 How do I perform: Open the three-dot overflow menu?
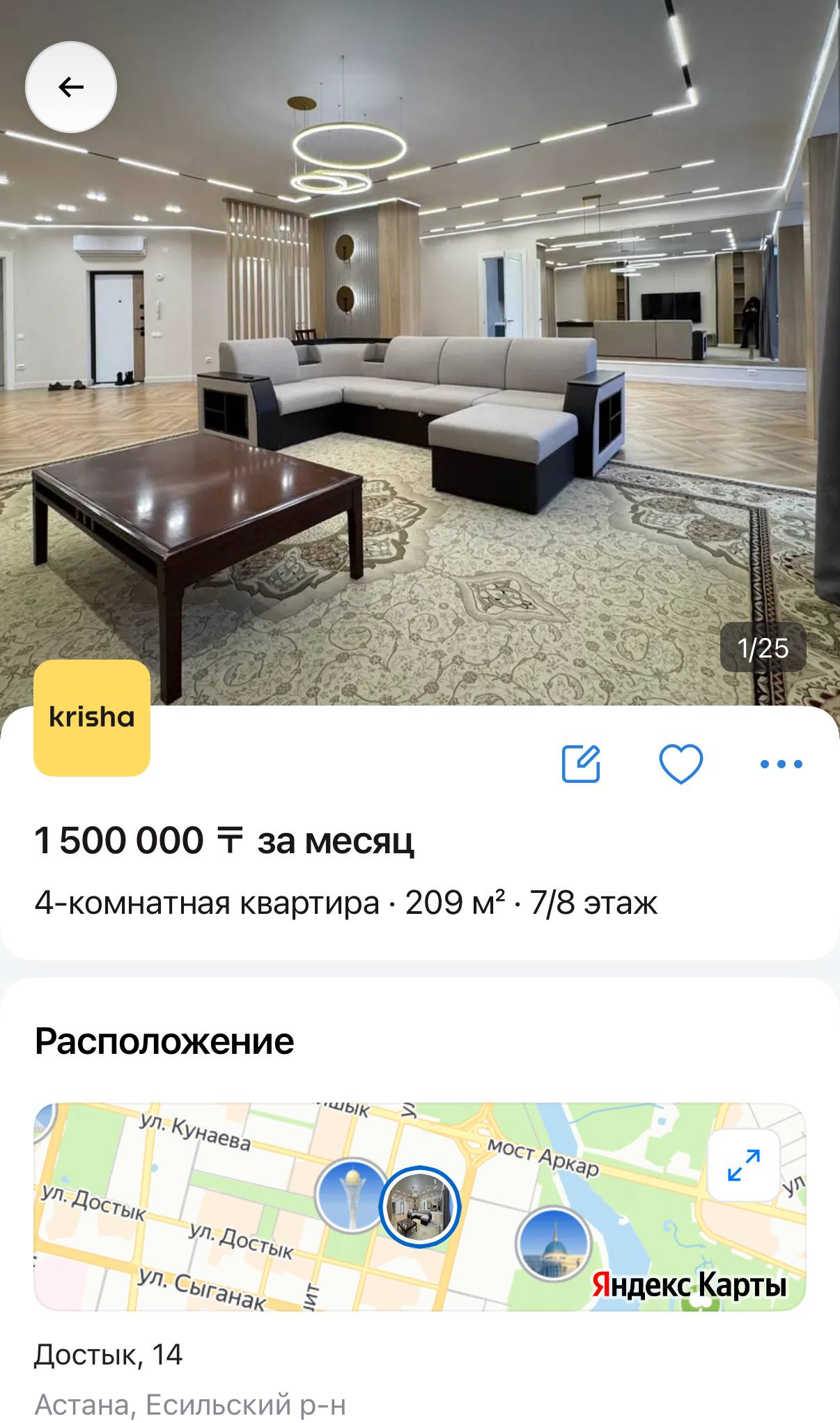(x=781, y=764)
